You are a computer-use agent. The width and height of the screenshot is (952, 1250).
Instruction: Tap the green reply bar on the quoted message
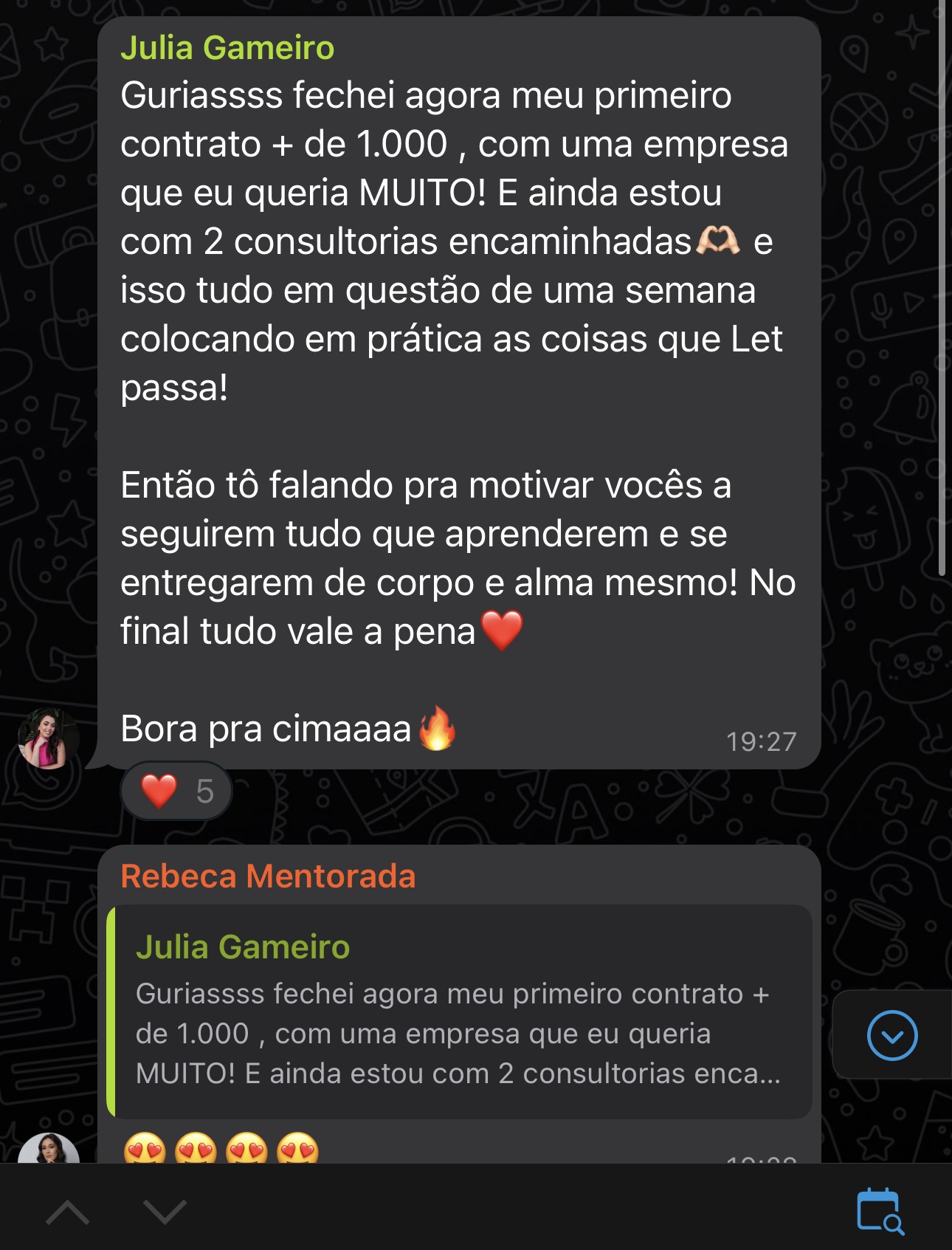point(114,1026)
